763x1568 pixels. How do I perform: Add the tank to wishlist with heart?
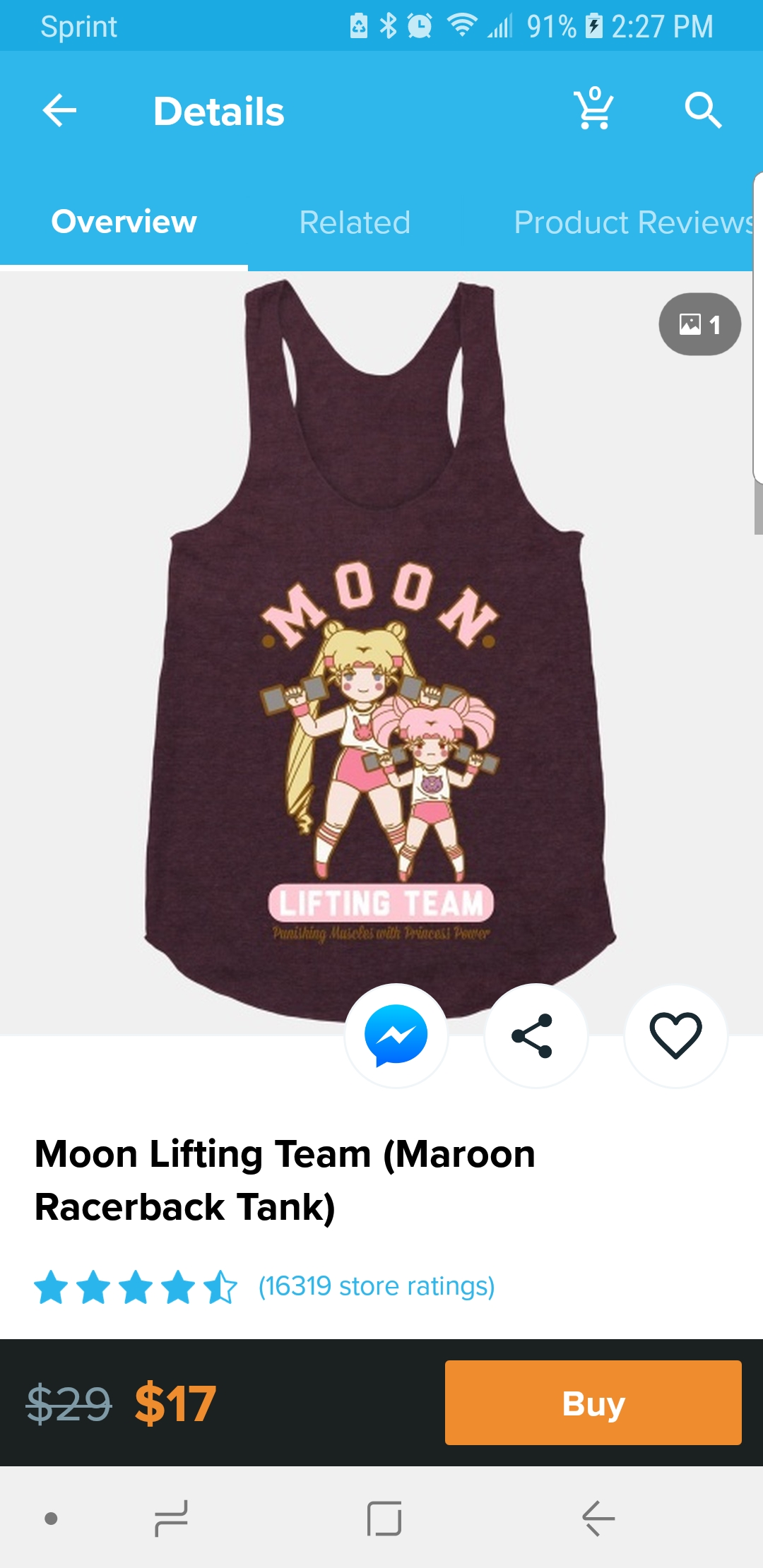pyautogui.click(x=675, y=1035)
